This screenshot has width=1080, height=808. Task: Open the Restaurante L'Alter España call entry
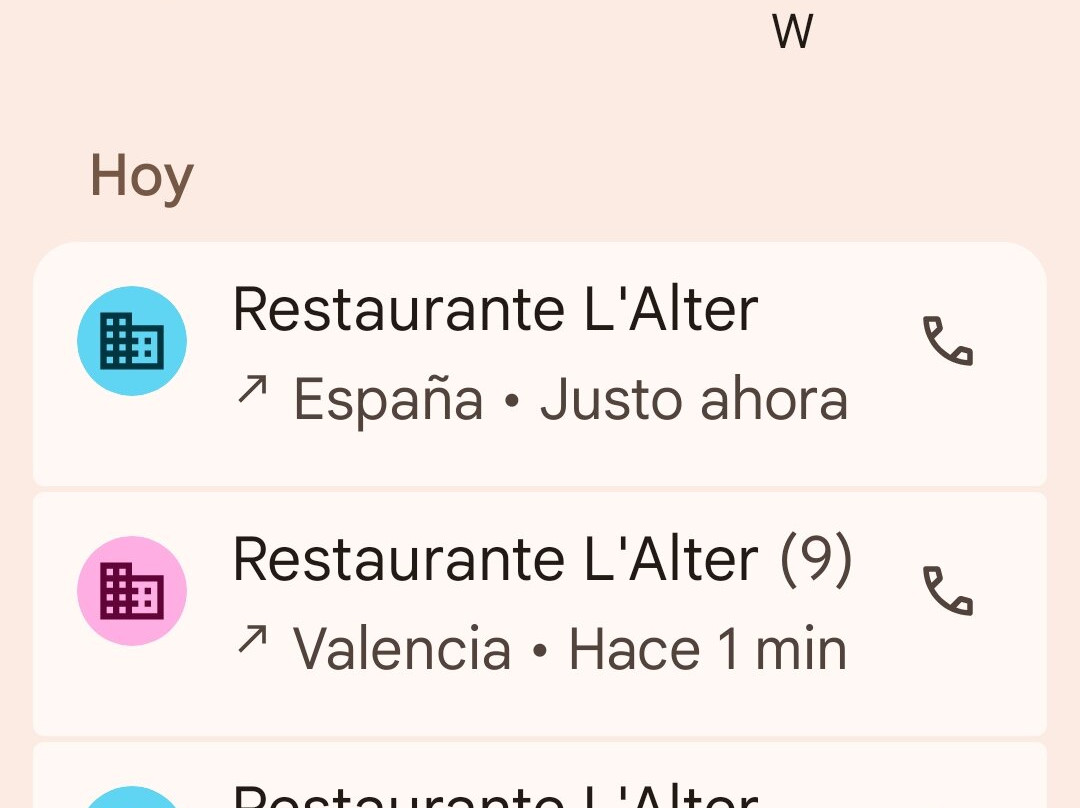tap(540, 365)
